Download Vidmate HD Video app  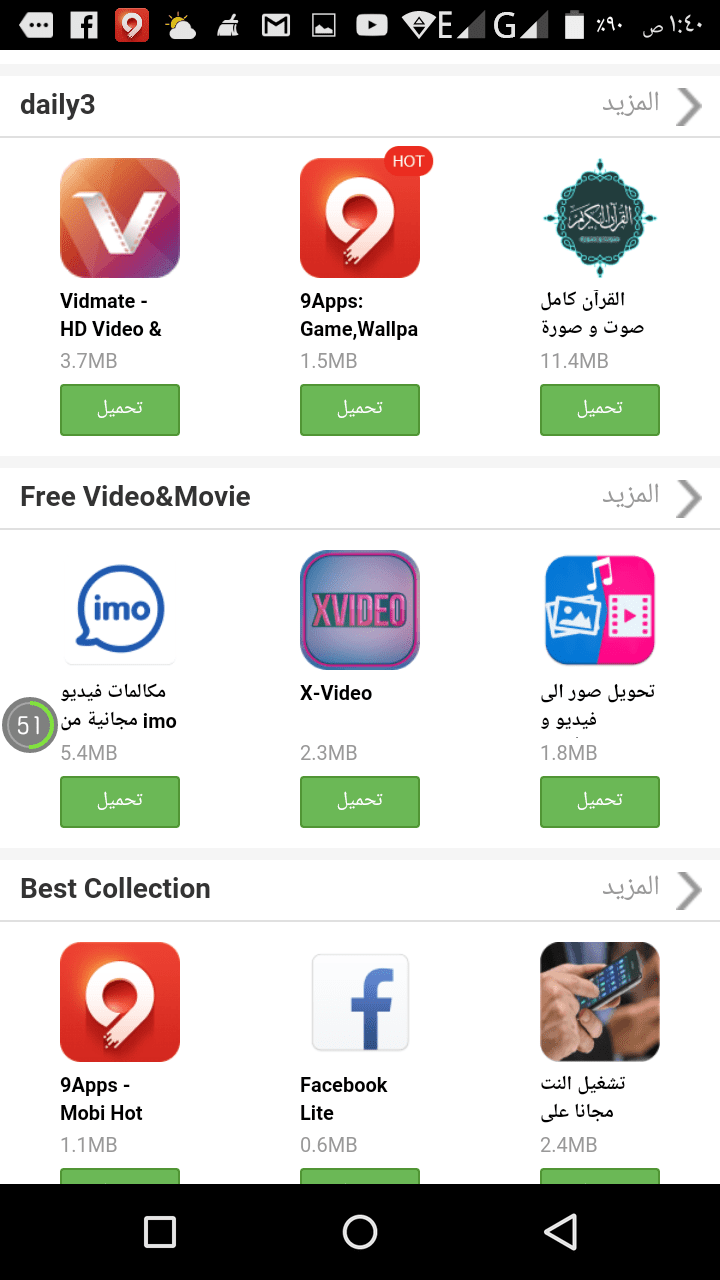120,410
